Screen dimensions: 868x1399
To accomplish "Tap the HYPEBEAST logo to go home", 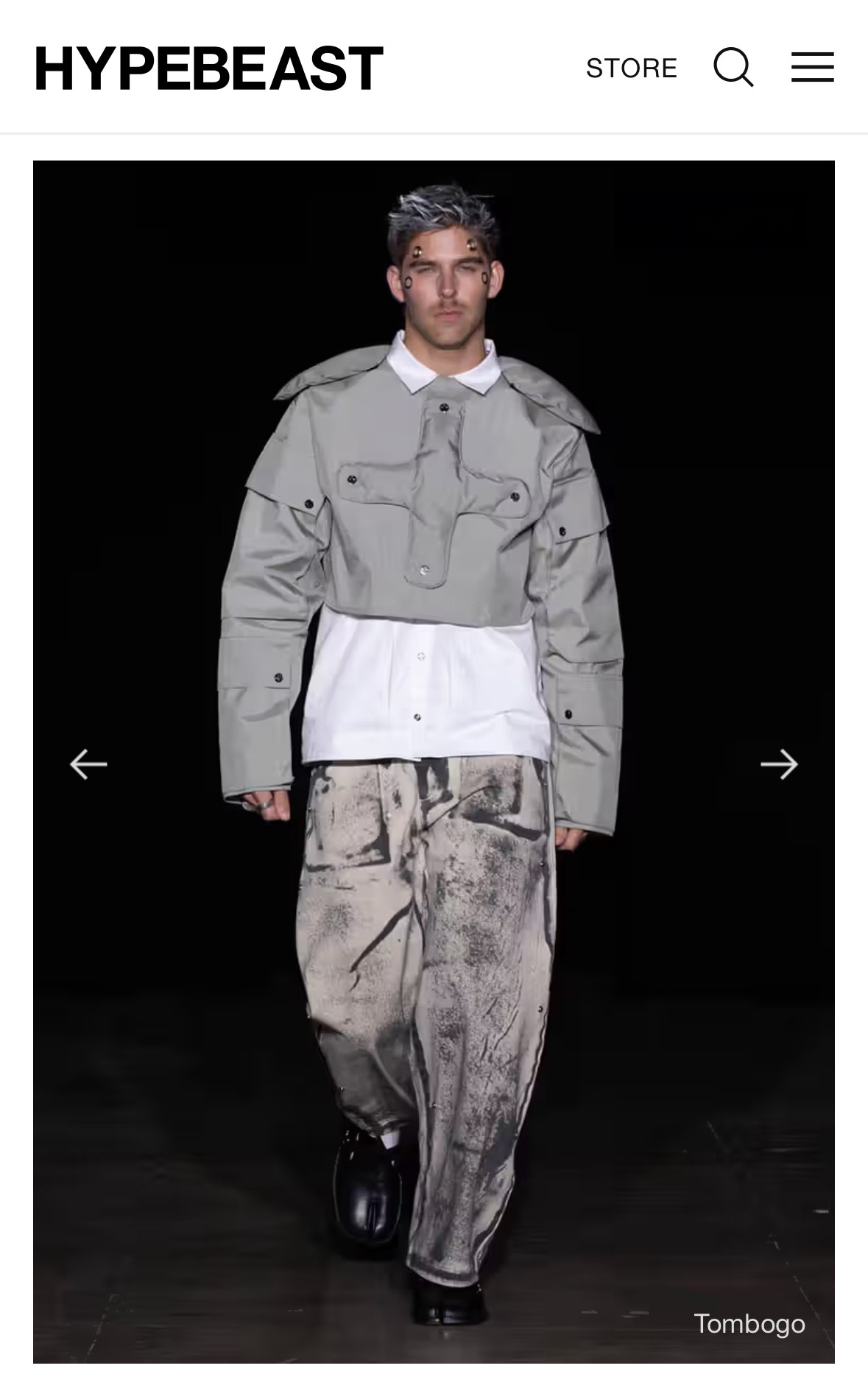I will pos(208,68).
